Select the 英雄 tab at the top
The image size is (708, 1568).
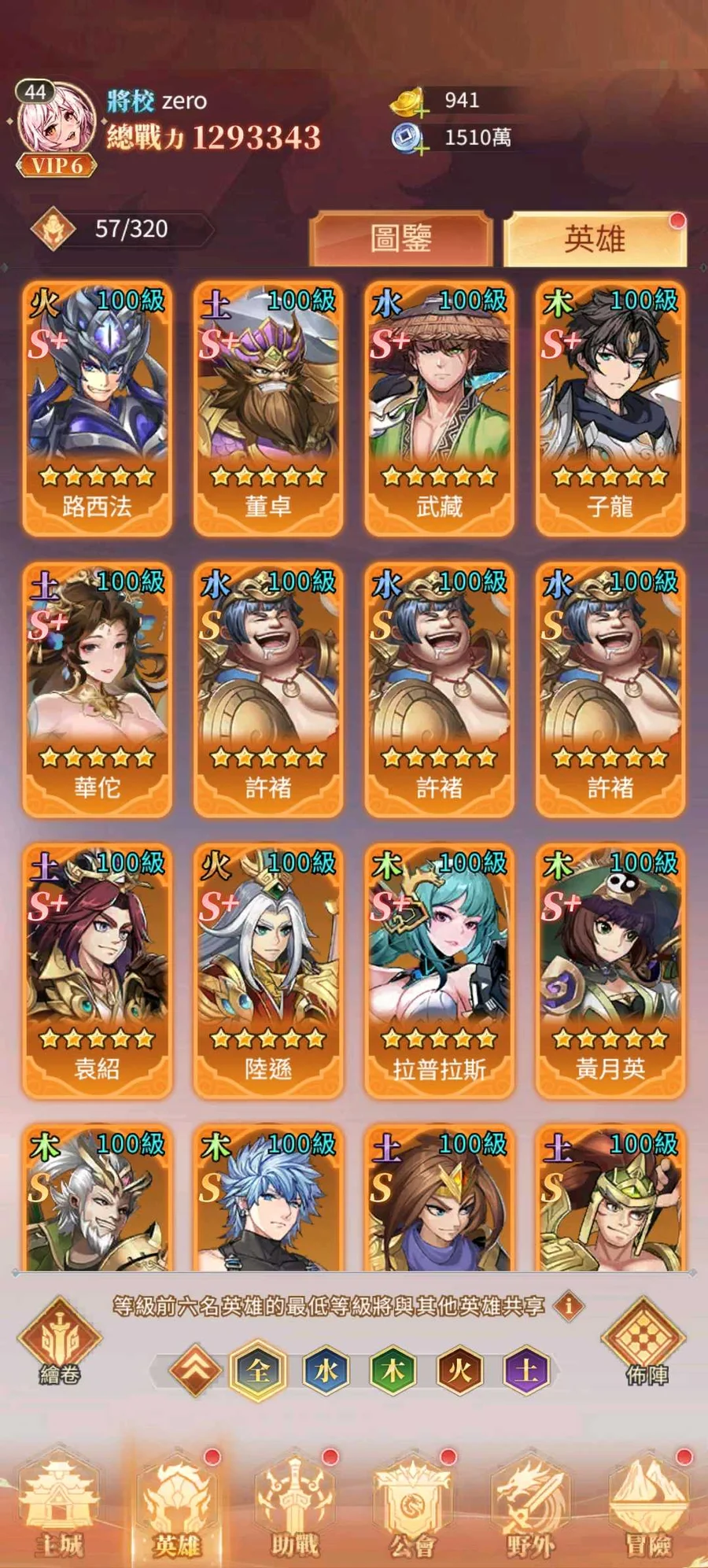click(595, 238)
